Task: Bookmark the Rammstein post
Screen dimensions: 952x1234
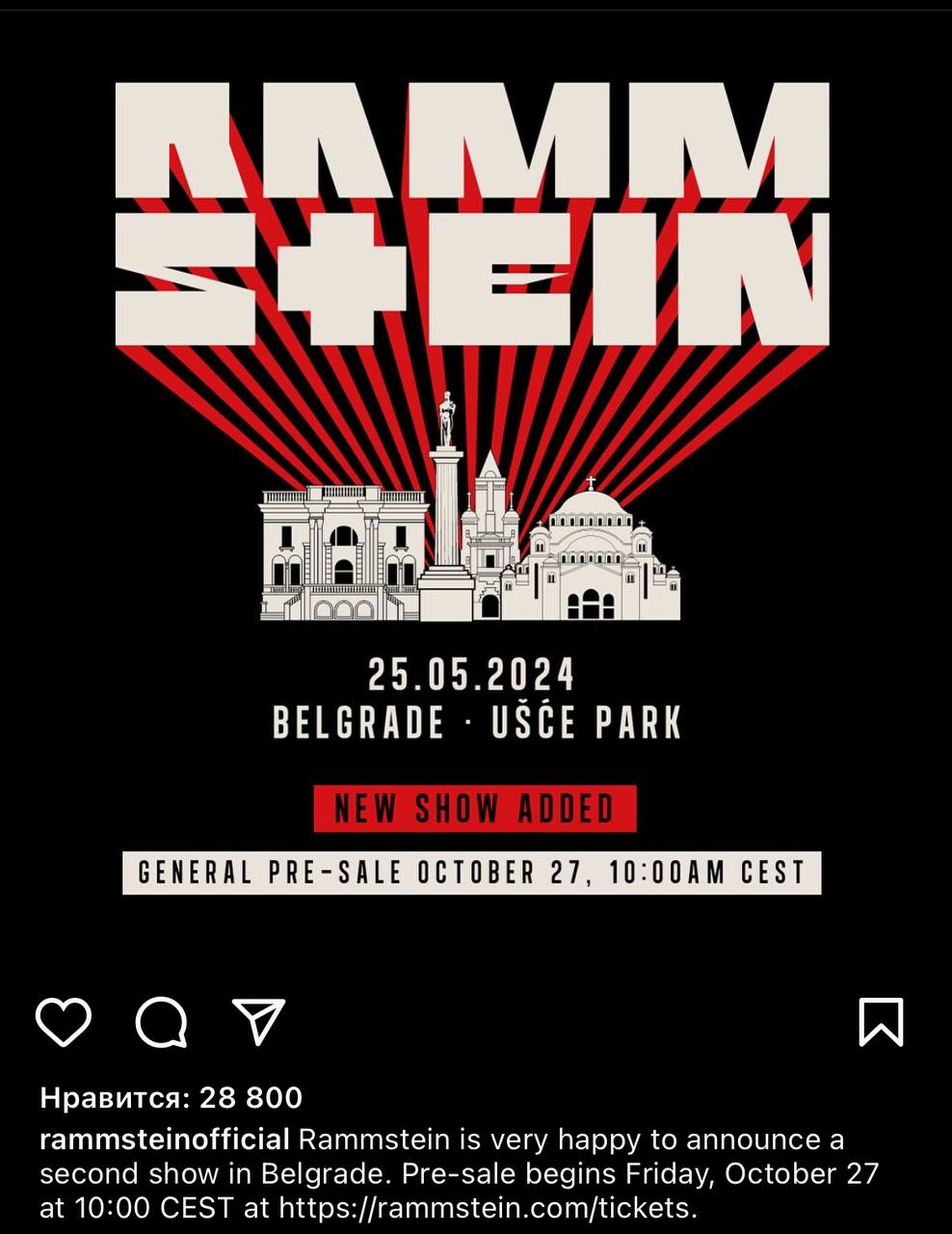Action: tap(881, 1022)
